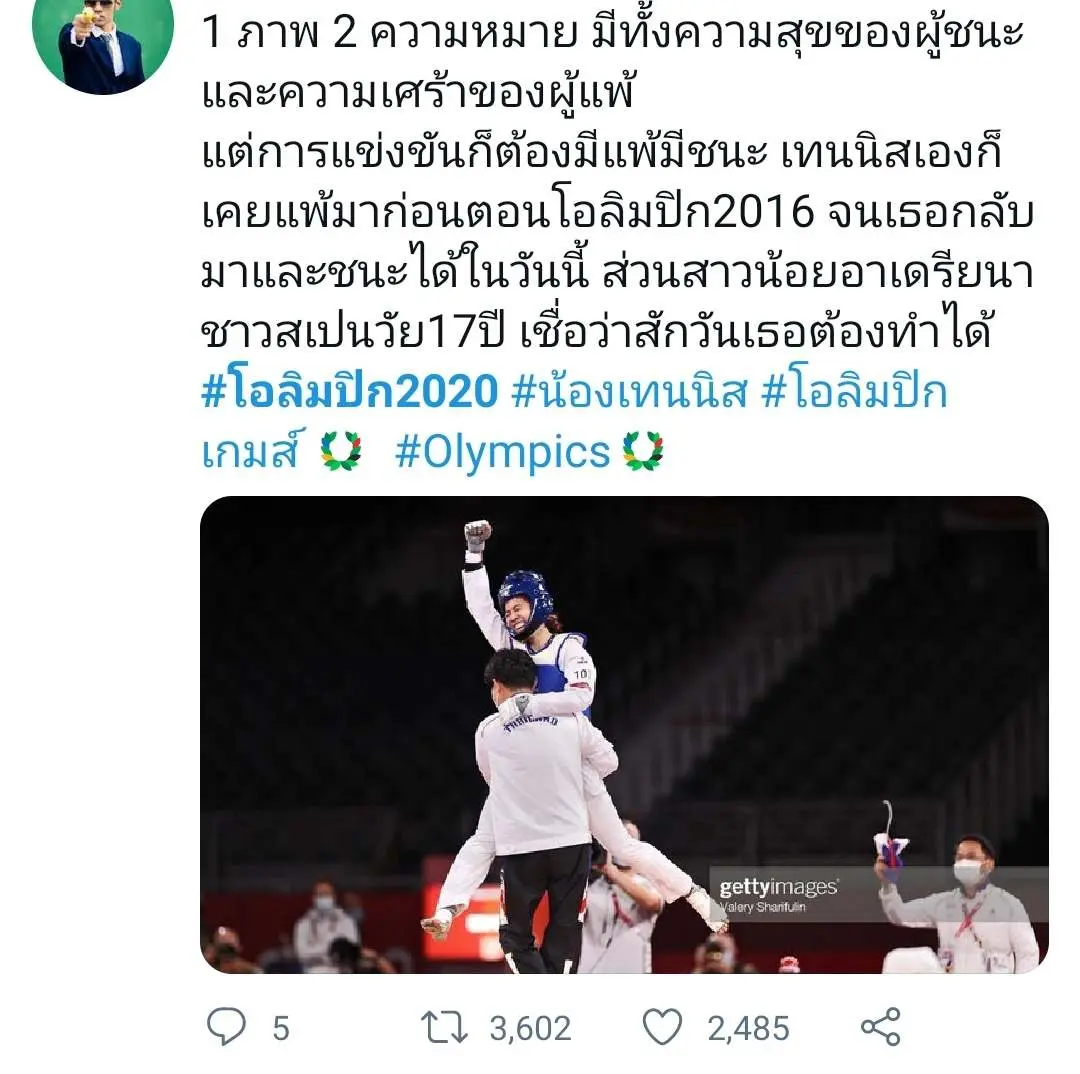
Task: Open the #Olympics hashtag
Action: click(502, 453)
